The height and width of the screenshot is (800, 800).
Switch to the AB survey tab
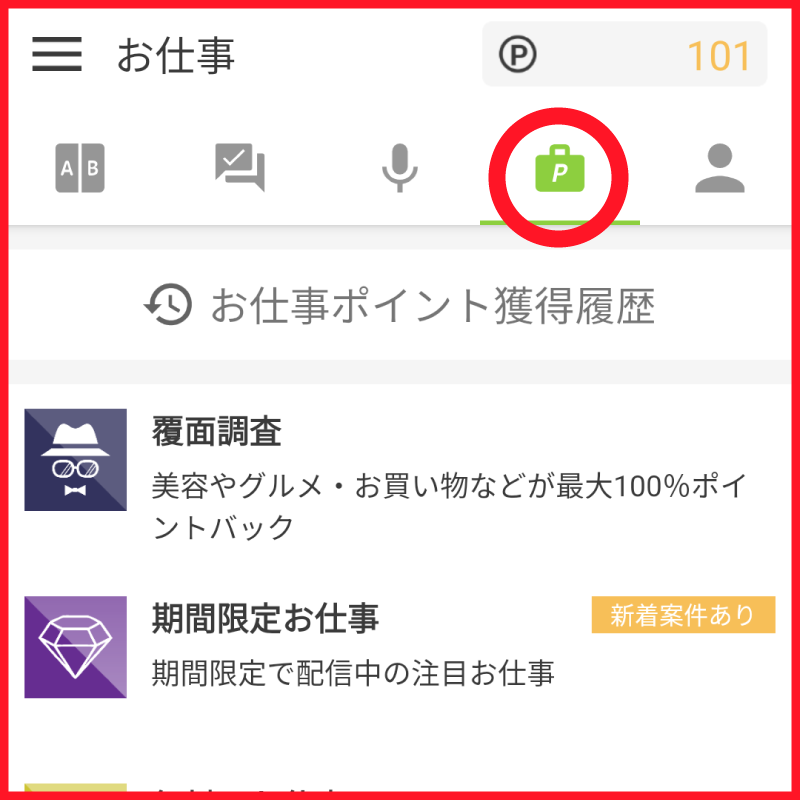click(80, 169)
